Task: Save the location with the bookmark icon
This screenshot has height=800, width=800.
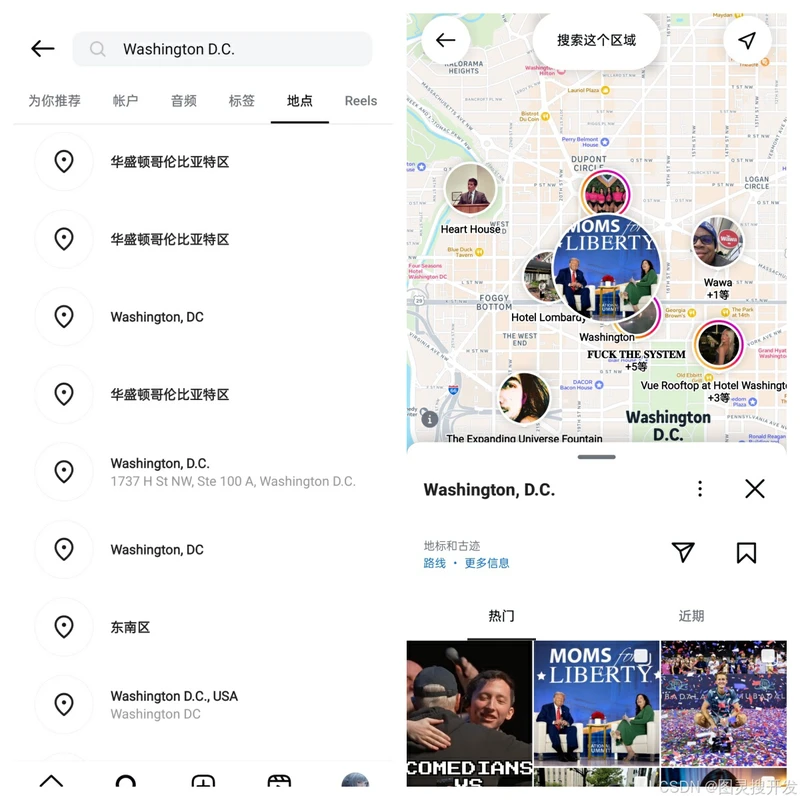Action: (746, 552)
